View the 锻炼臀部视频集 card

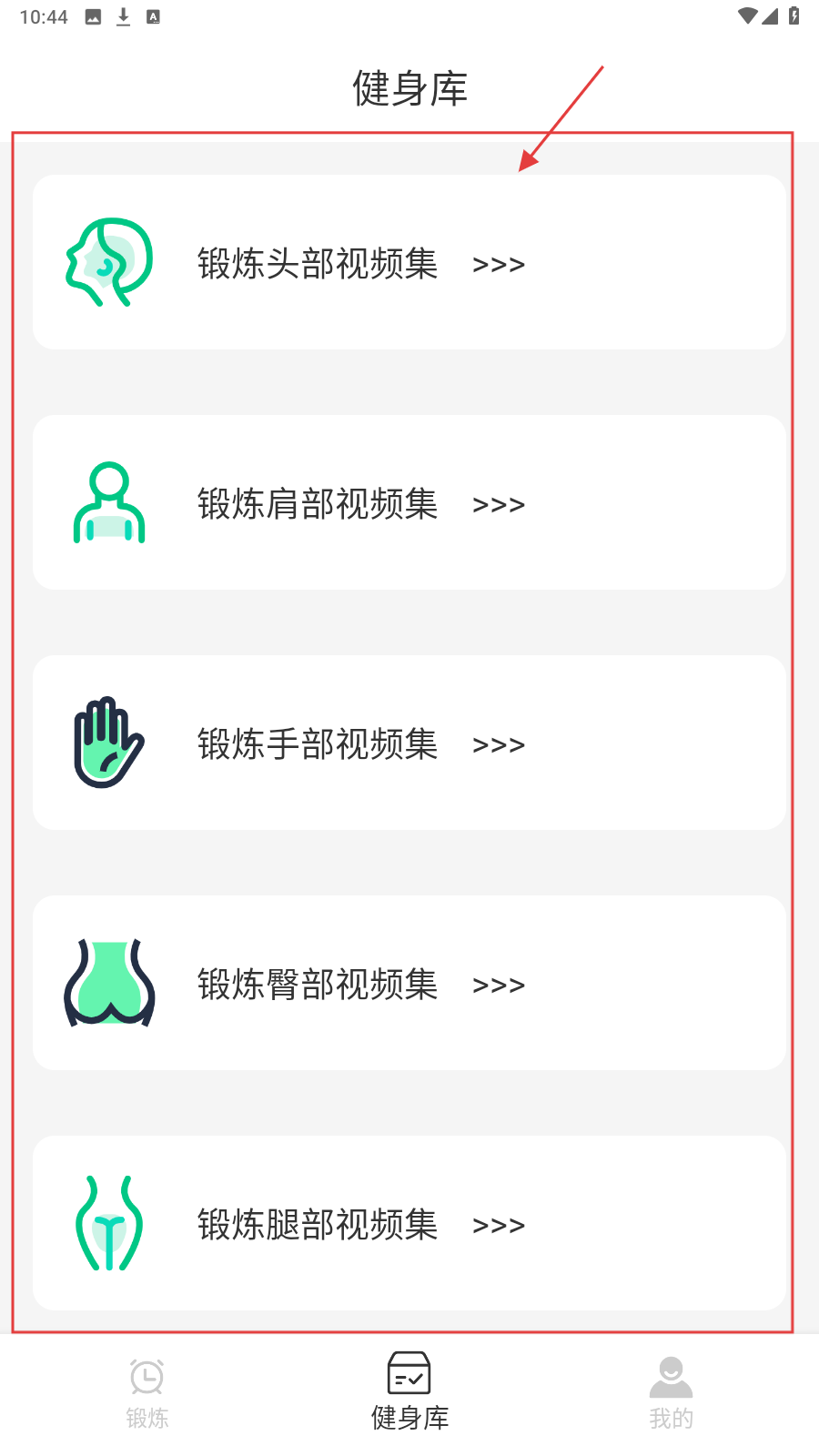(409, 984)
